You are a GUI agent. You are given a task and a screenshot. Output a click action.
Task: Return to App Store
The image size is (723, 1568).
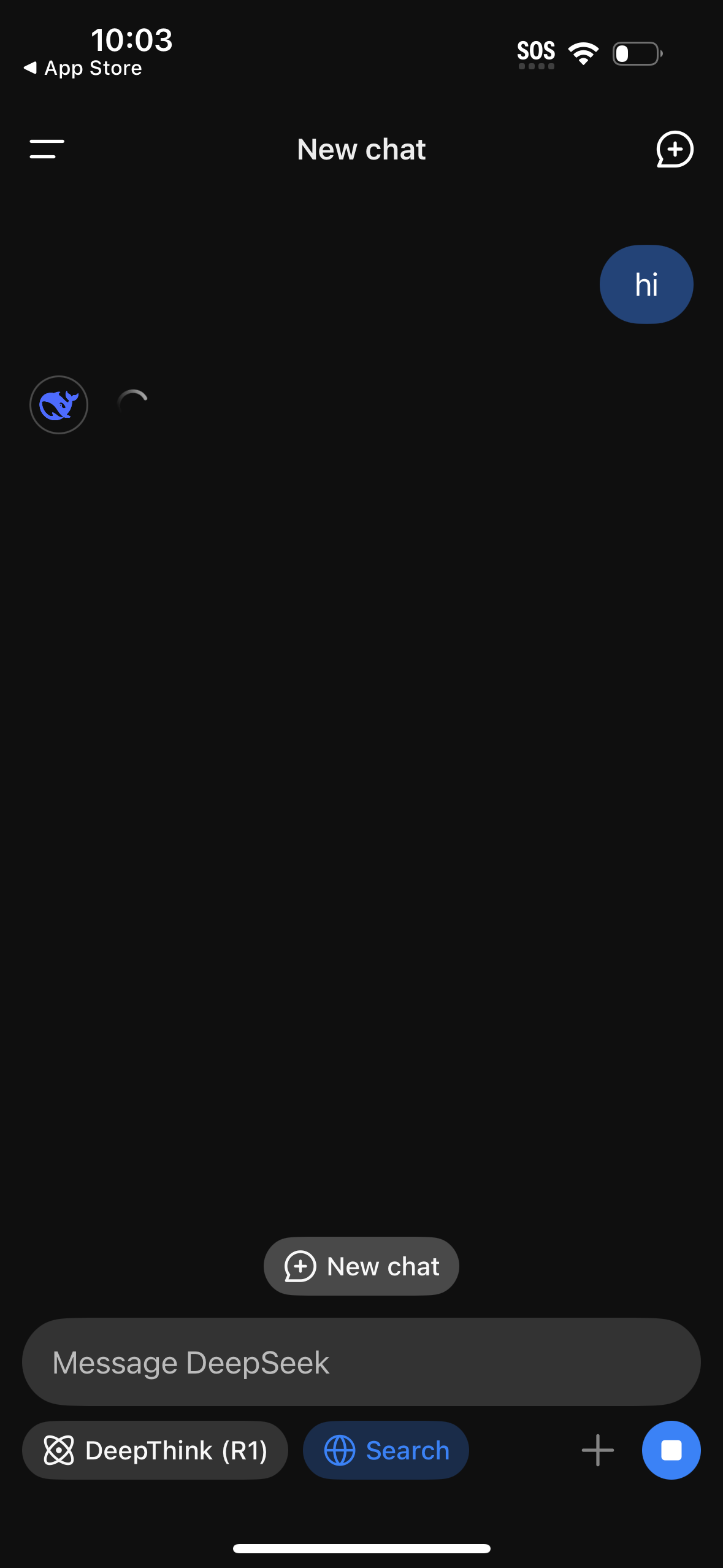click(83, 68)
